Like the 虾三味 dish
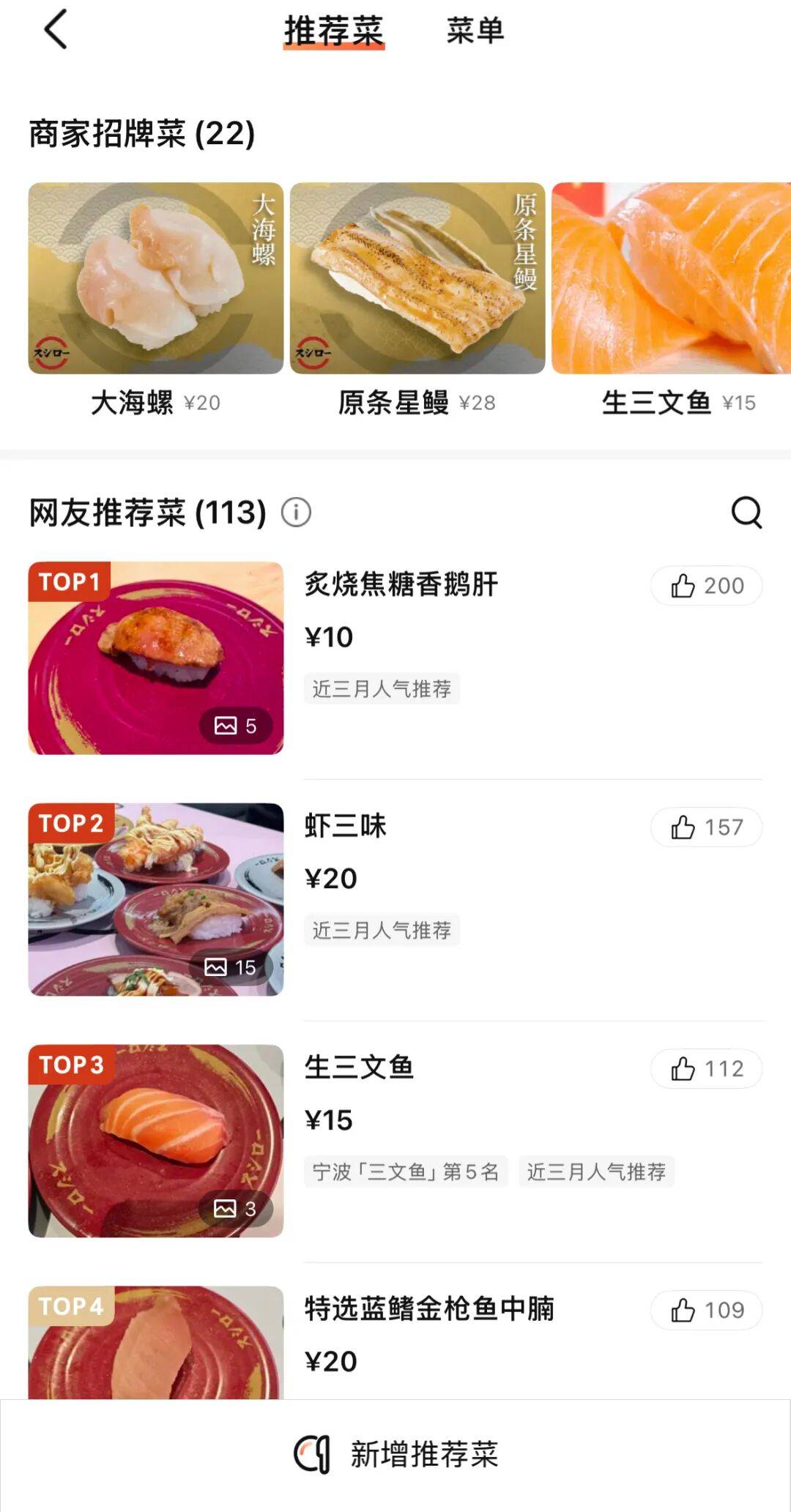This screenshot has height=1512, width=791. click(706, 827)
